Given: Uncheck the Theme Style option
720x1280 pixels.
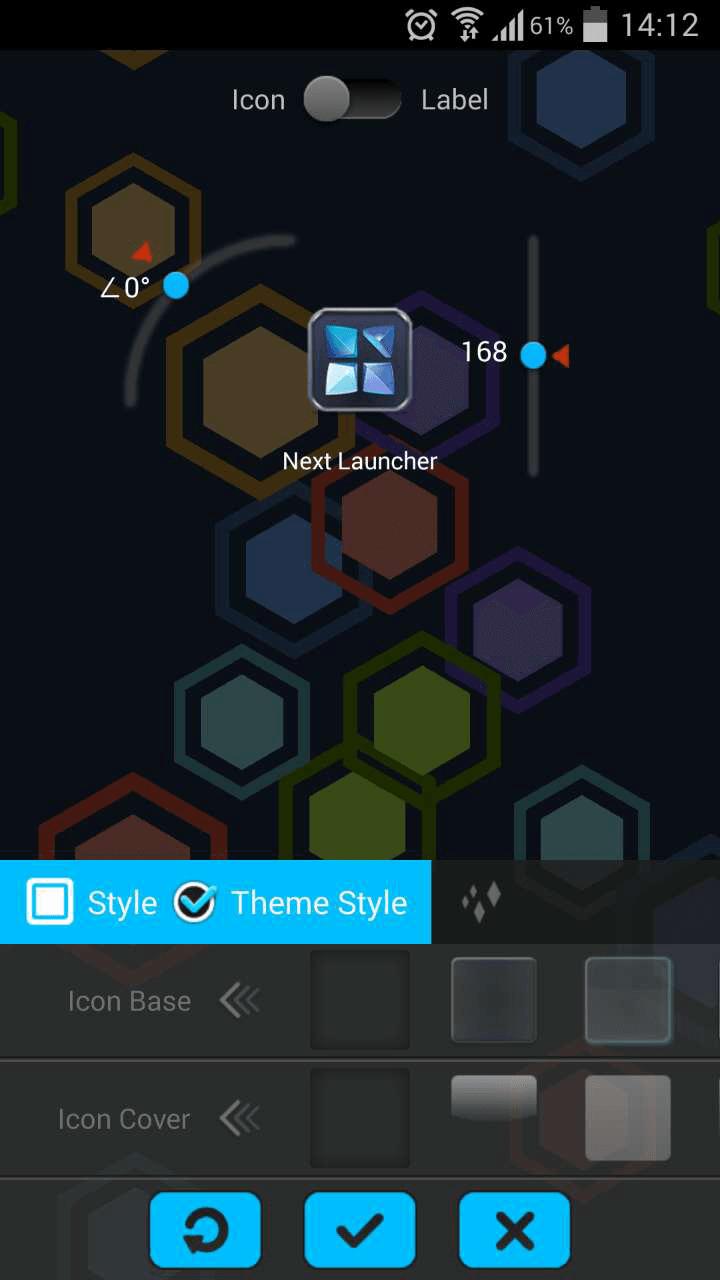Looking at the screenshot, I should (195, 902).
